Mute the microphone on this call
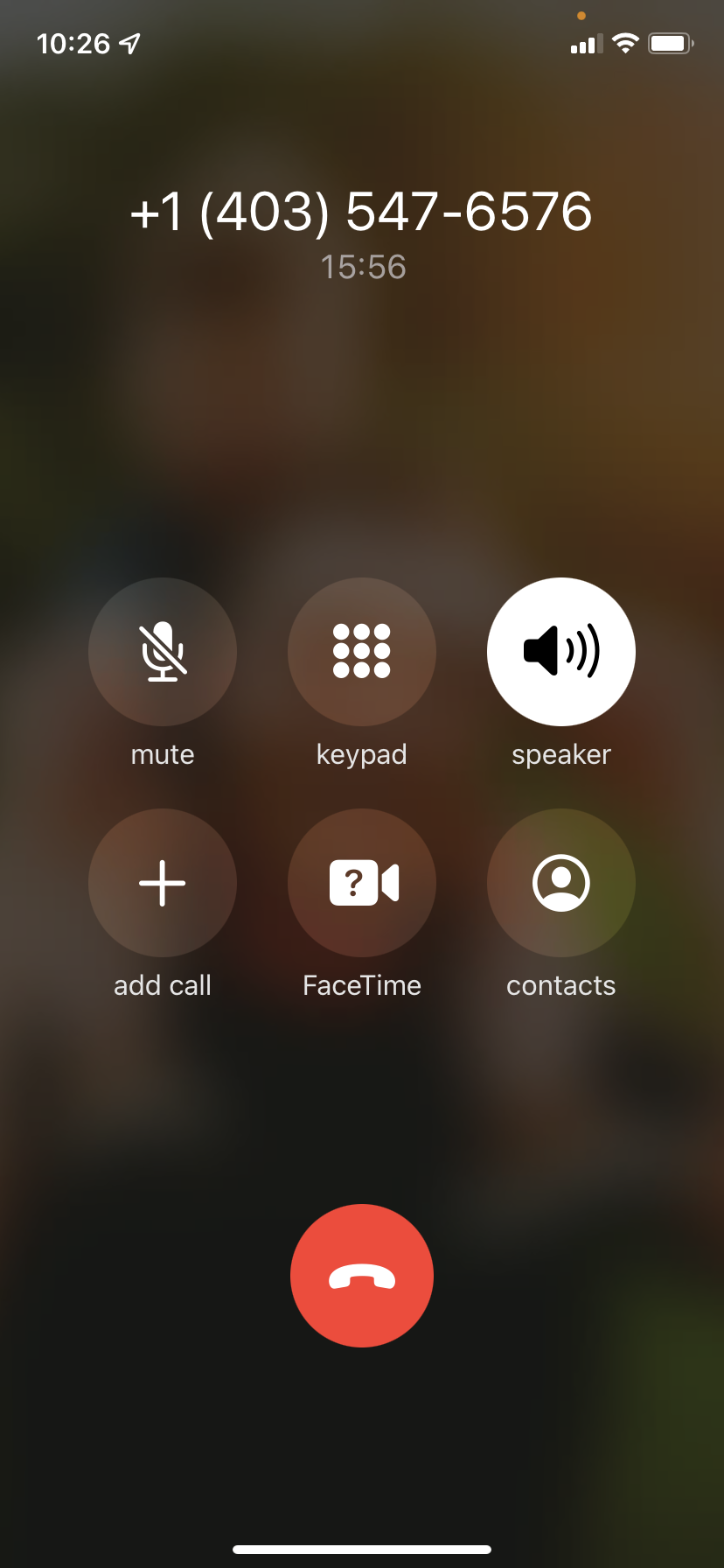The width and height of the screenshot is (724, 1568). click(163, 652)
